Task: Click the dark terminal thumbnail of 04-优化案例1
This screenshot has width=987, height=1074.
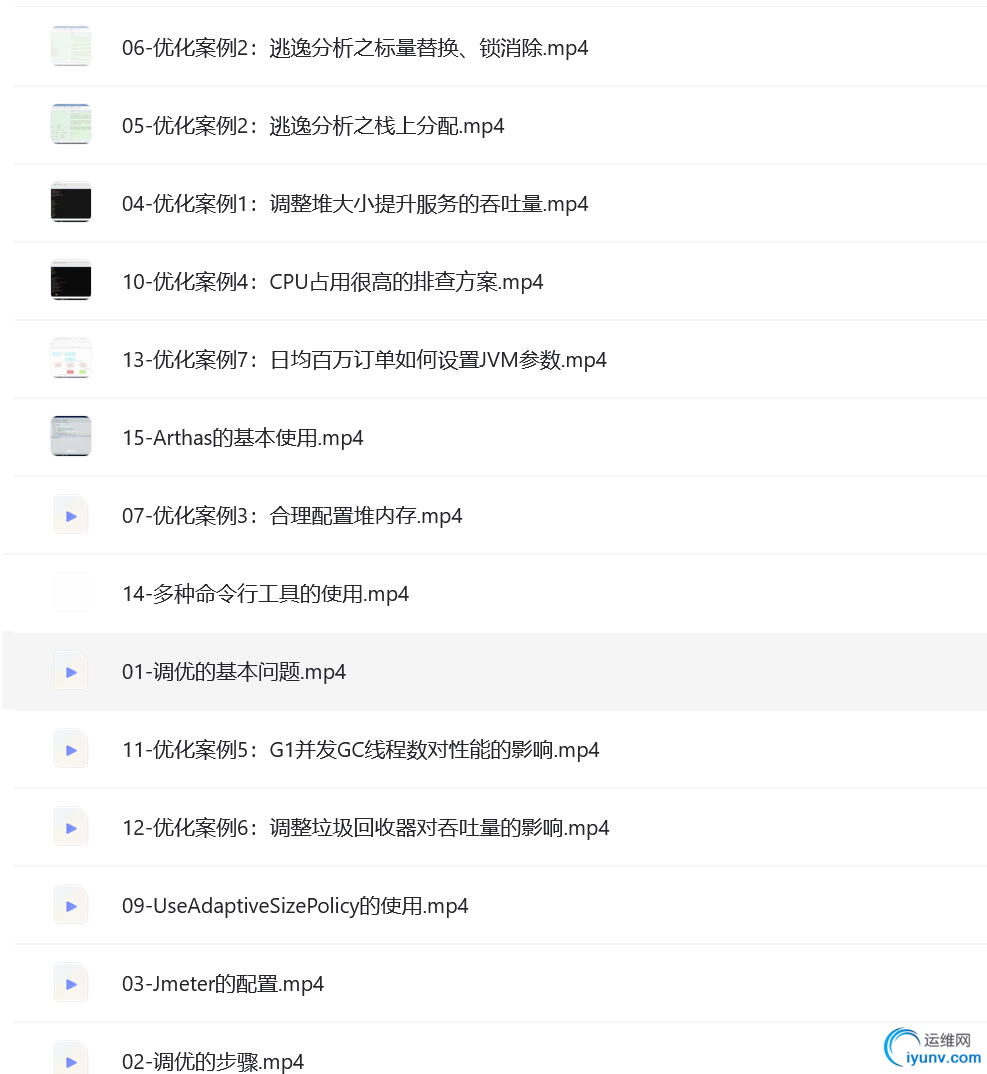Action: tap(70, 202)
